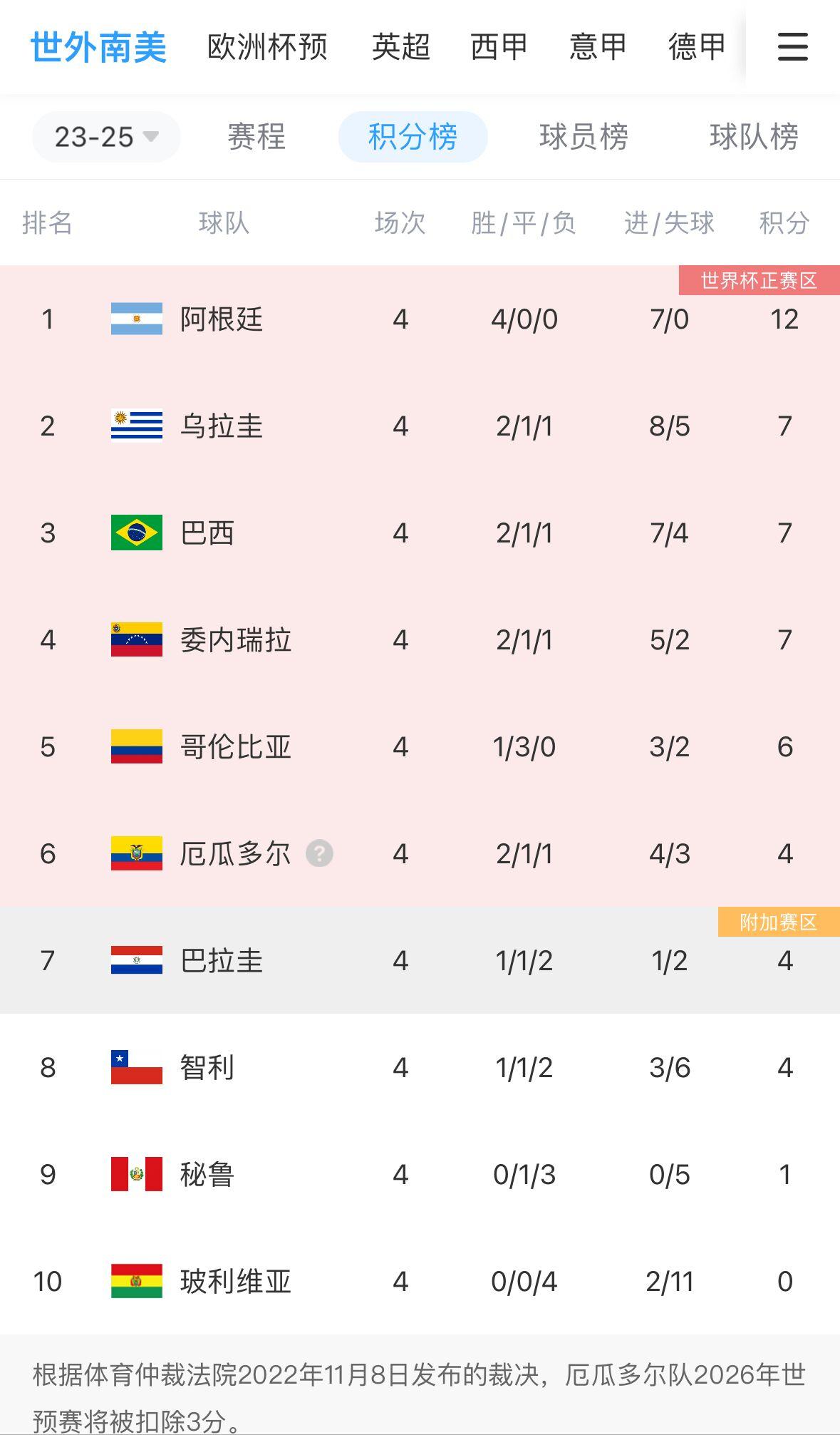Switch to the 欧洲杯预 league tab
Screen dimensions: 840x1435
[x=267, y=48]
